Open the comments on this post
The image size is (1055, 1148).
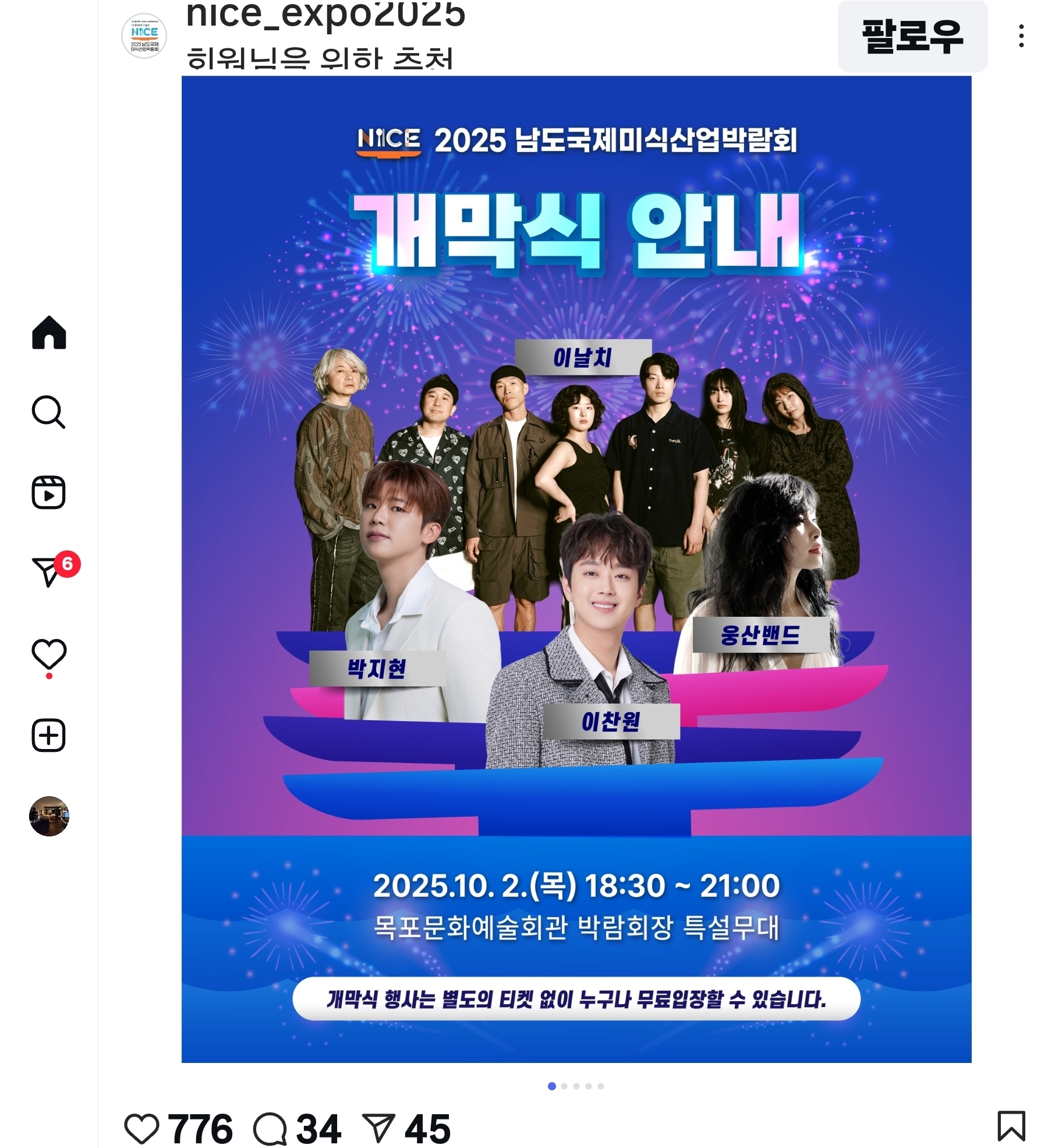click(270, 1129)
